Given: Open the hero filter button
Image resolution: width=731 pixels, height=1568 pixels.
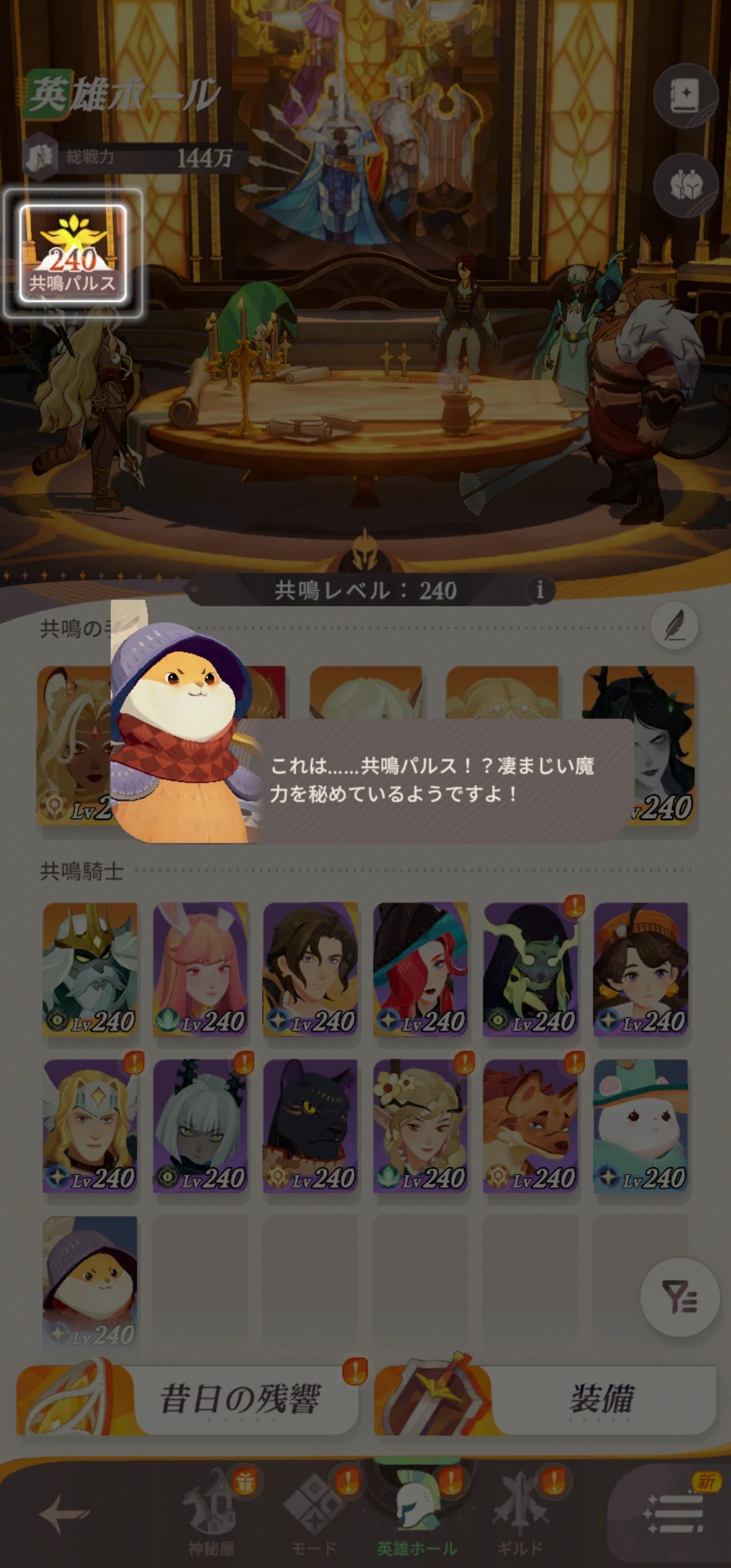Looking at the screenshot, I should click(679, 1297).
